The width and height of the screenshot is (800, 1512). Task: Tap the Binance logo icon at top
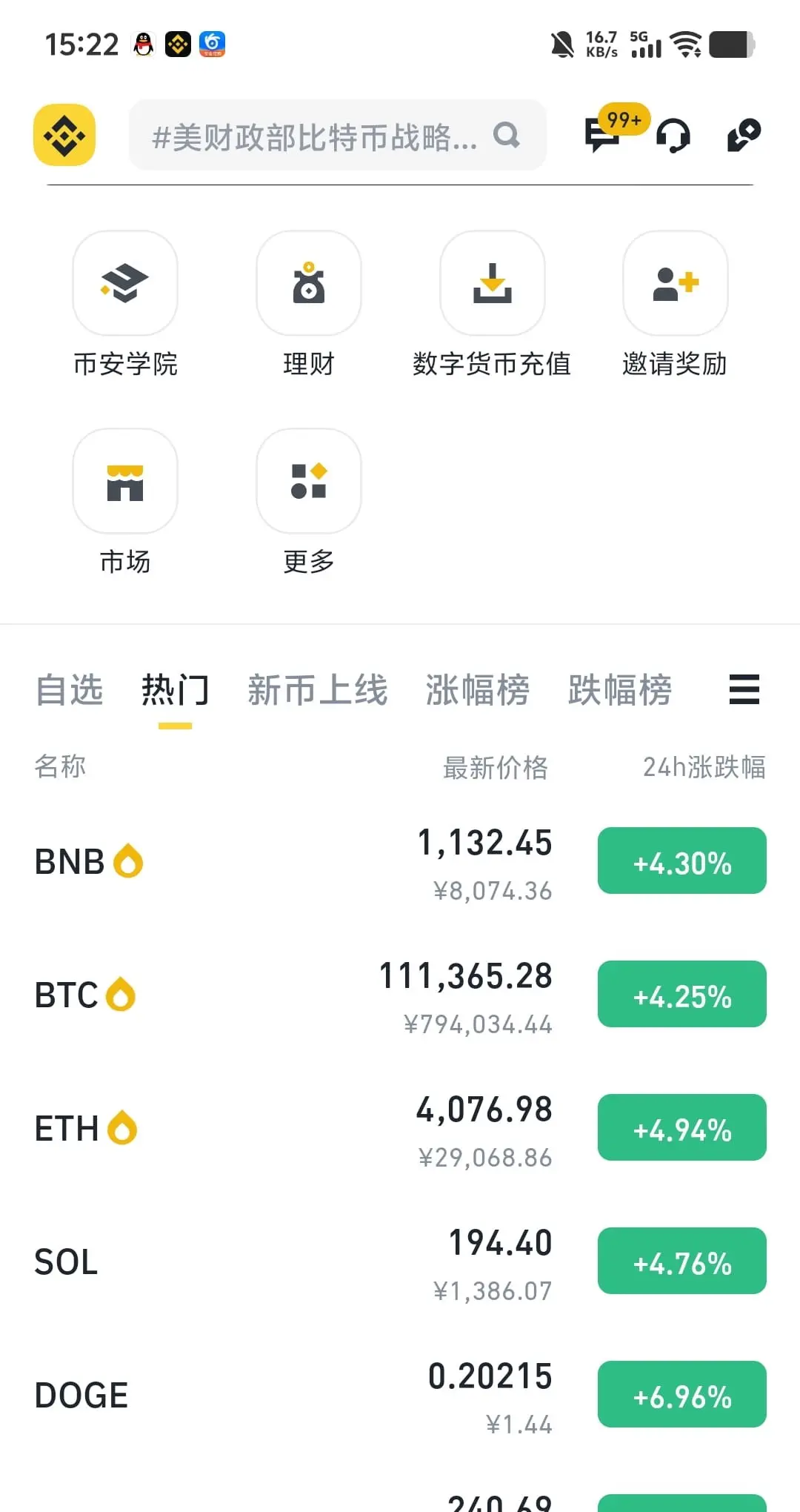click(x=64, y=136)
